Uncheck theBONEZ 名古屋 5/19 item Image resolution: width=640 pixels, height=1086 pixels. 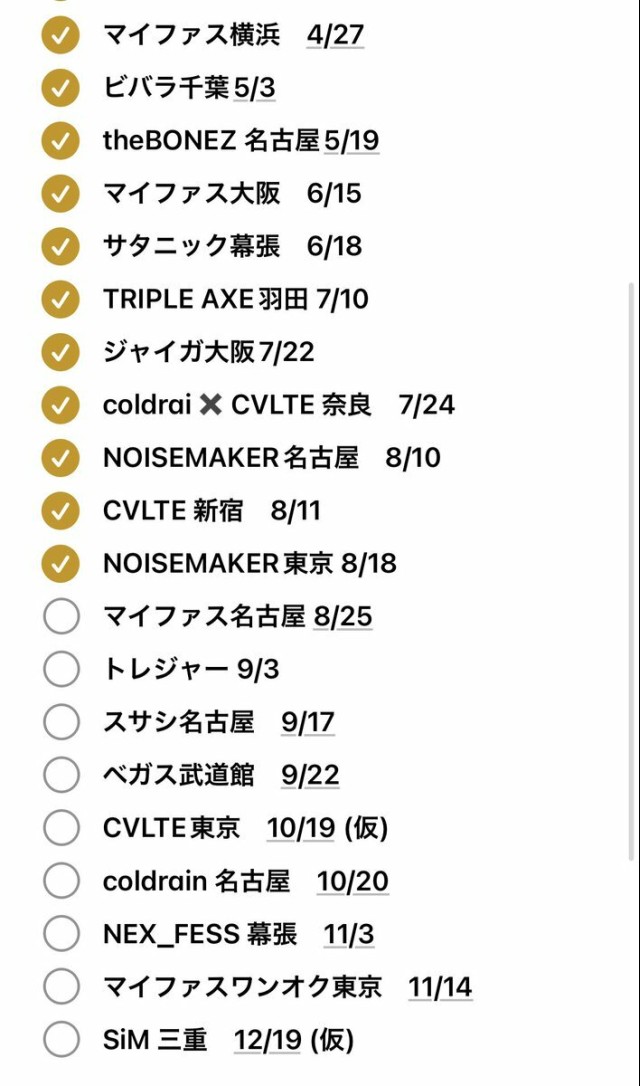click(61, 141)
